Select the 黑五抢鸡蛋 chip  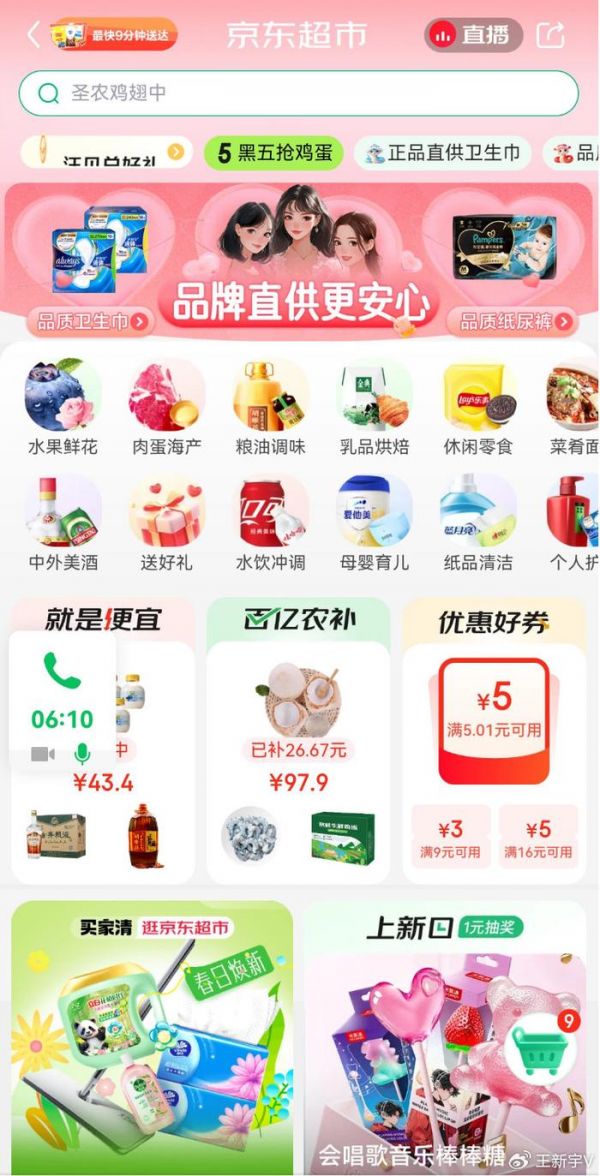pos(274,153)
